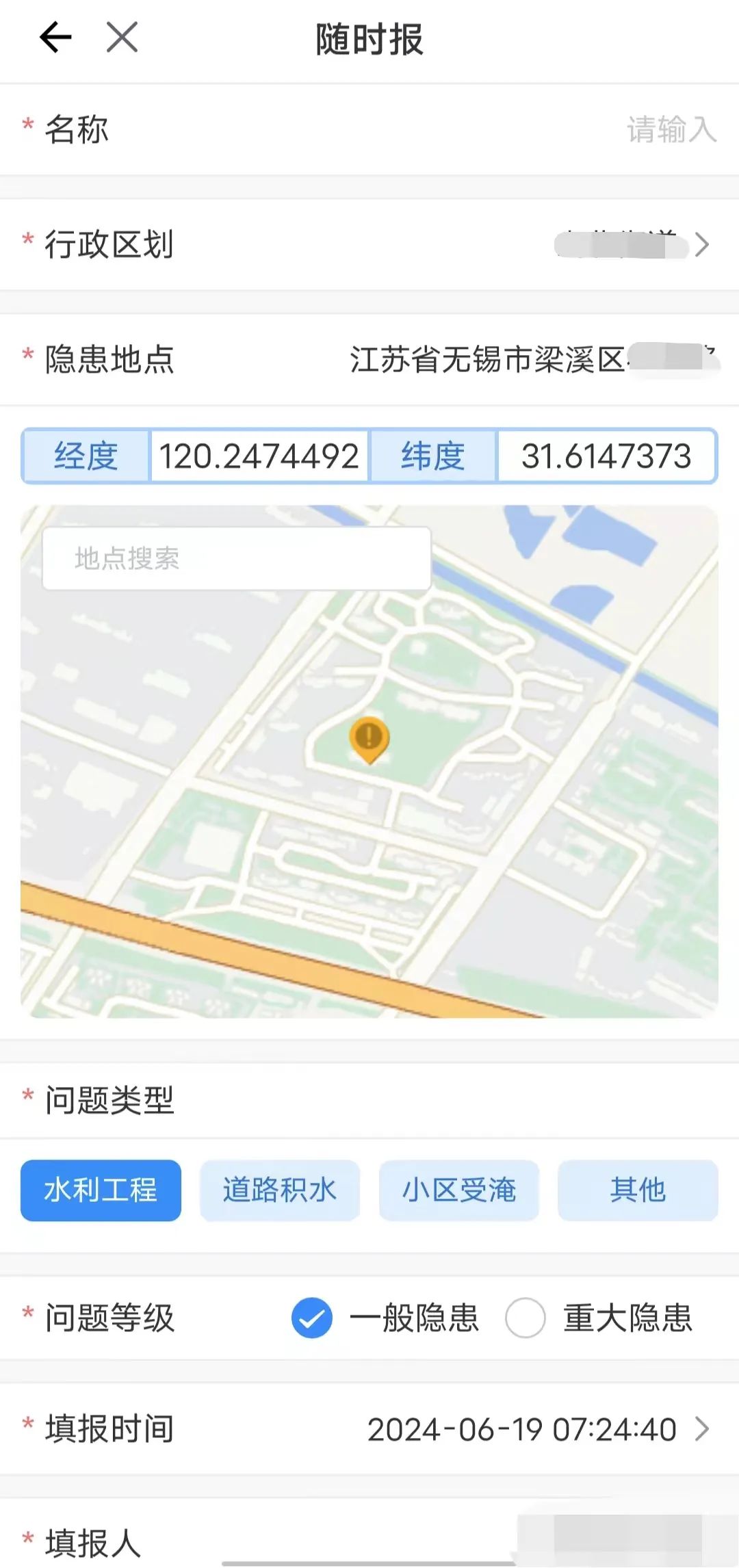Open the 填报时间 date picker

(x=537, y=1430)
